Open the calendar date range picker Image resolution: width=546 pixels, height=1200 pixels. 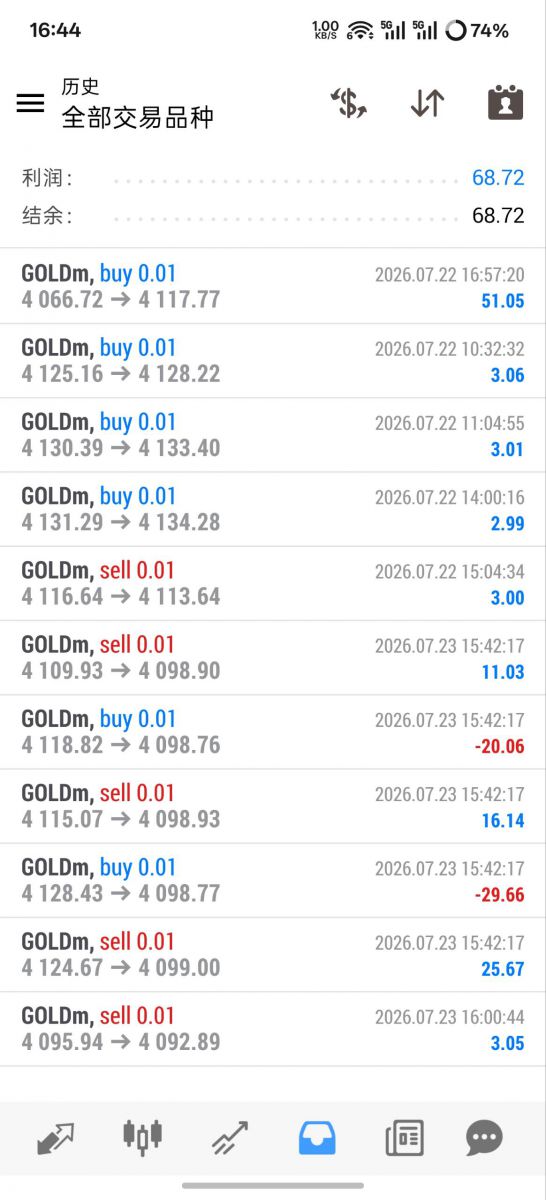[x=506, y=103]
